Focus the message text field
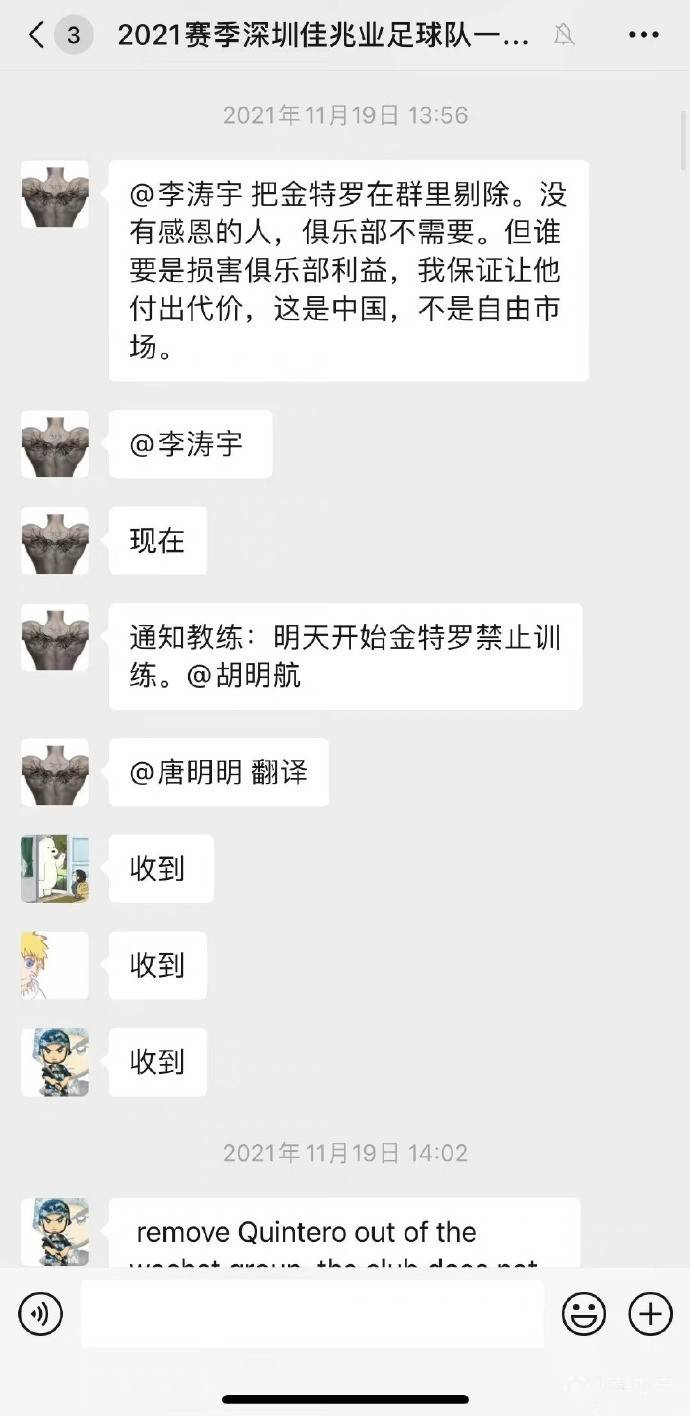The height and width of the screenshot is (1416, 690). pos(312,1313)
